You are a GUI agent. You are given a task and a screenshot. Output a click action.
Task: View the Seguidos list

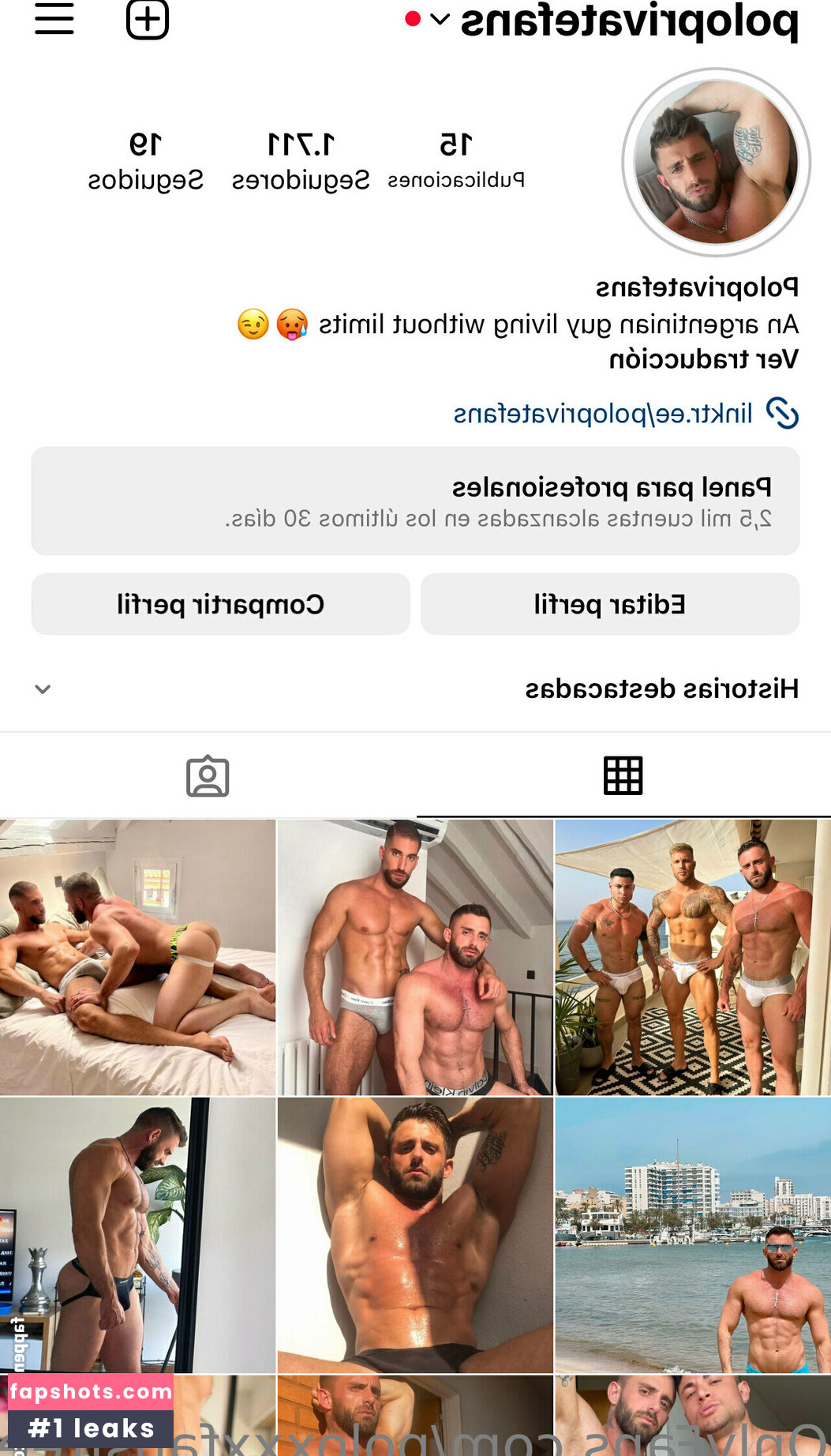(146, 162)
